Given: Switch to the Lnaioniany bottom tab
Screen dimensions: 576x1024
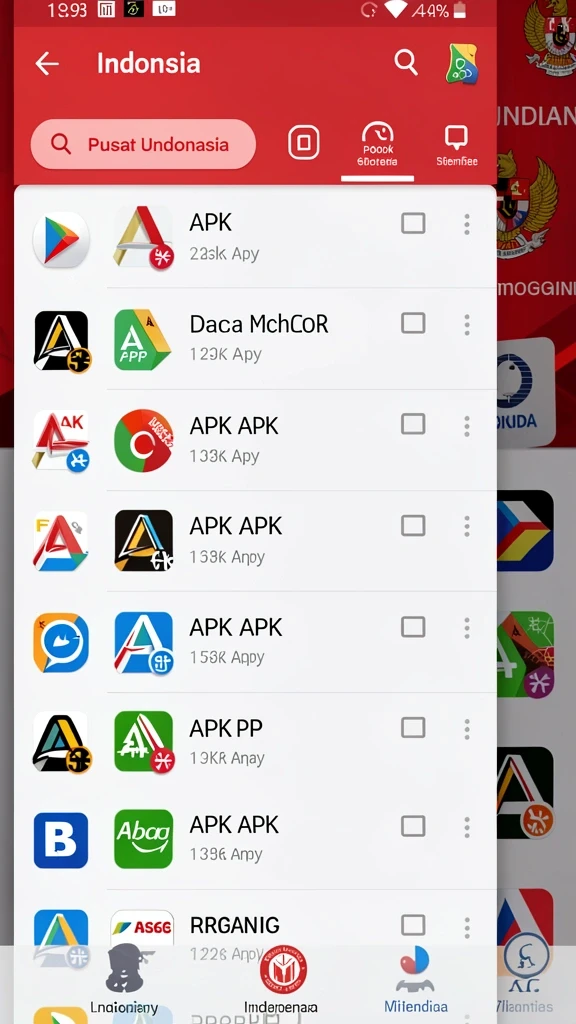Looking at the screenshot, I should (124, 980).
